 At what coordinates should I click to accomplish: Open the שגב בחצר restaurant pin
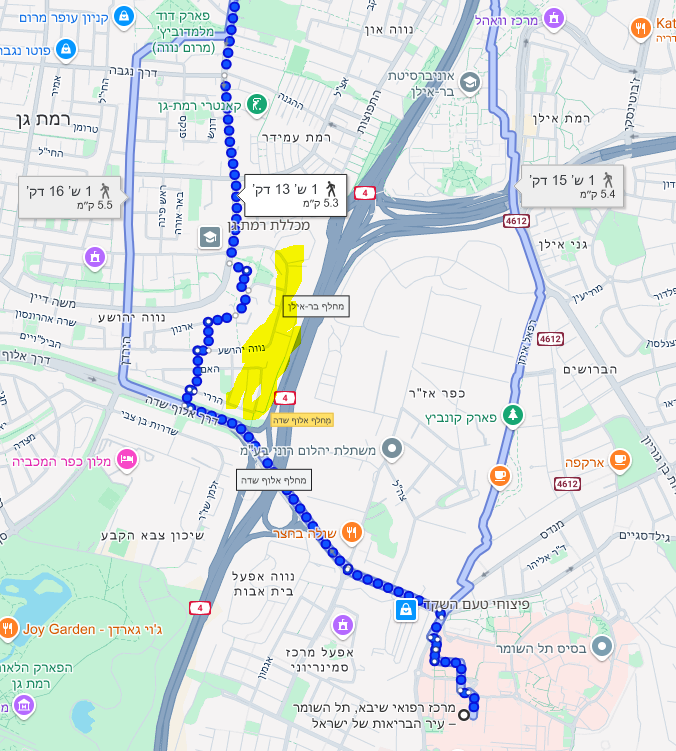click(x=350, y=532)
